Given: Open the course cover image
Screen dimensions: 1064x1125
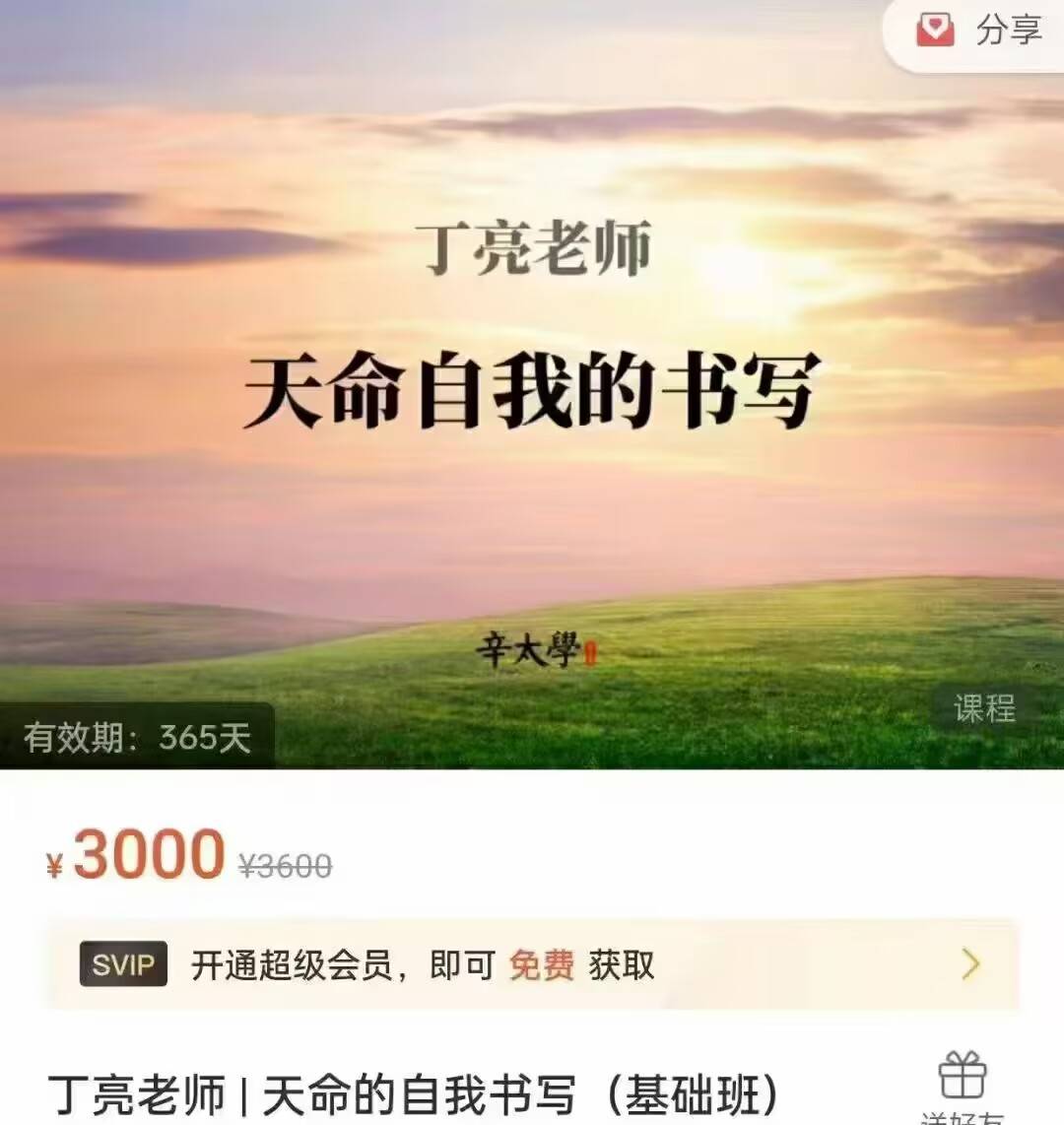Looking at the screenshot, I should [x=532, y=394].
